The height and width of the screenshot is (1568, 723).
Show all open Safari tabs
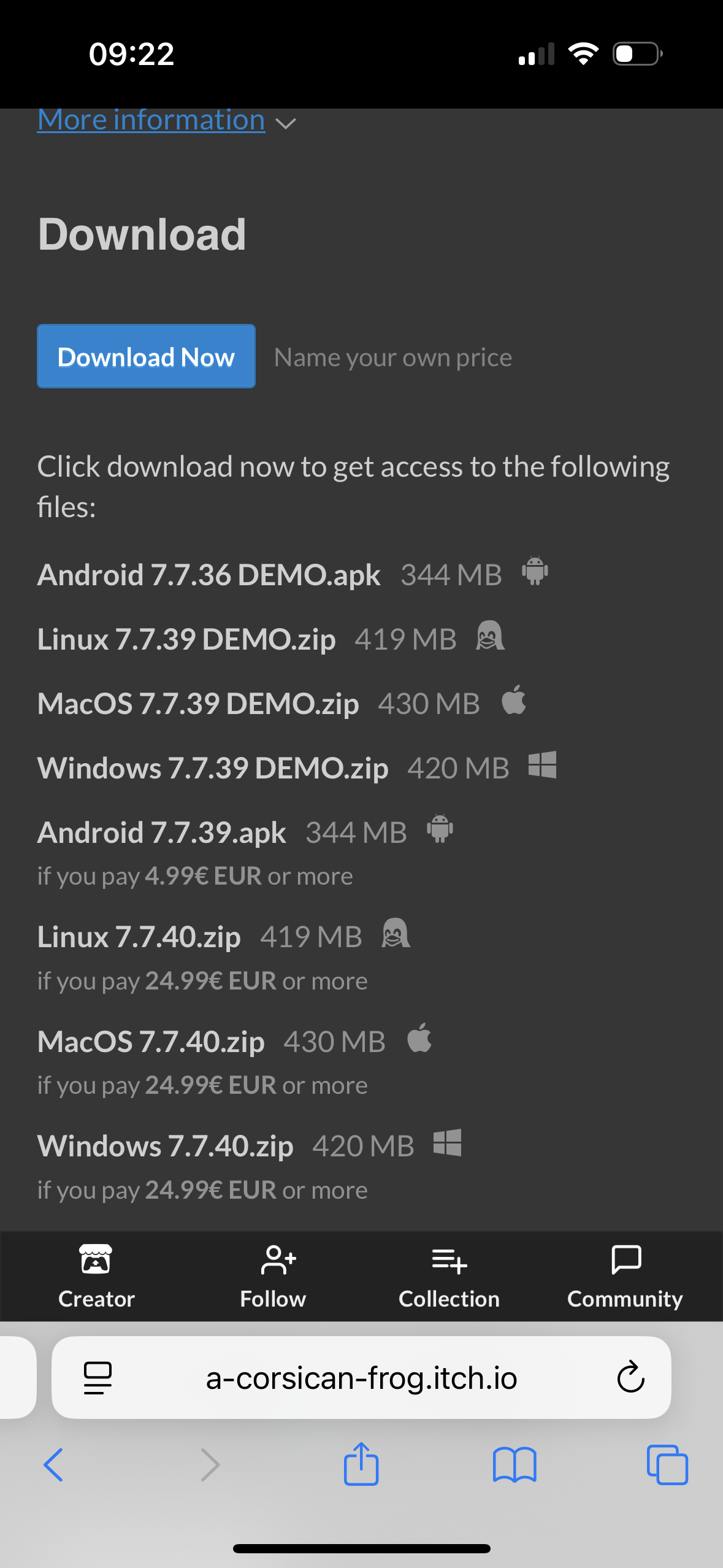pos(667,1465)
